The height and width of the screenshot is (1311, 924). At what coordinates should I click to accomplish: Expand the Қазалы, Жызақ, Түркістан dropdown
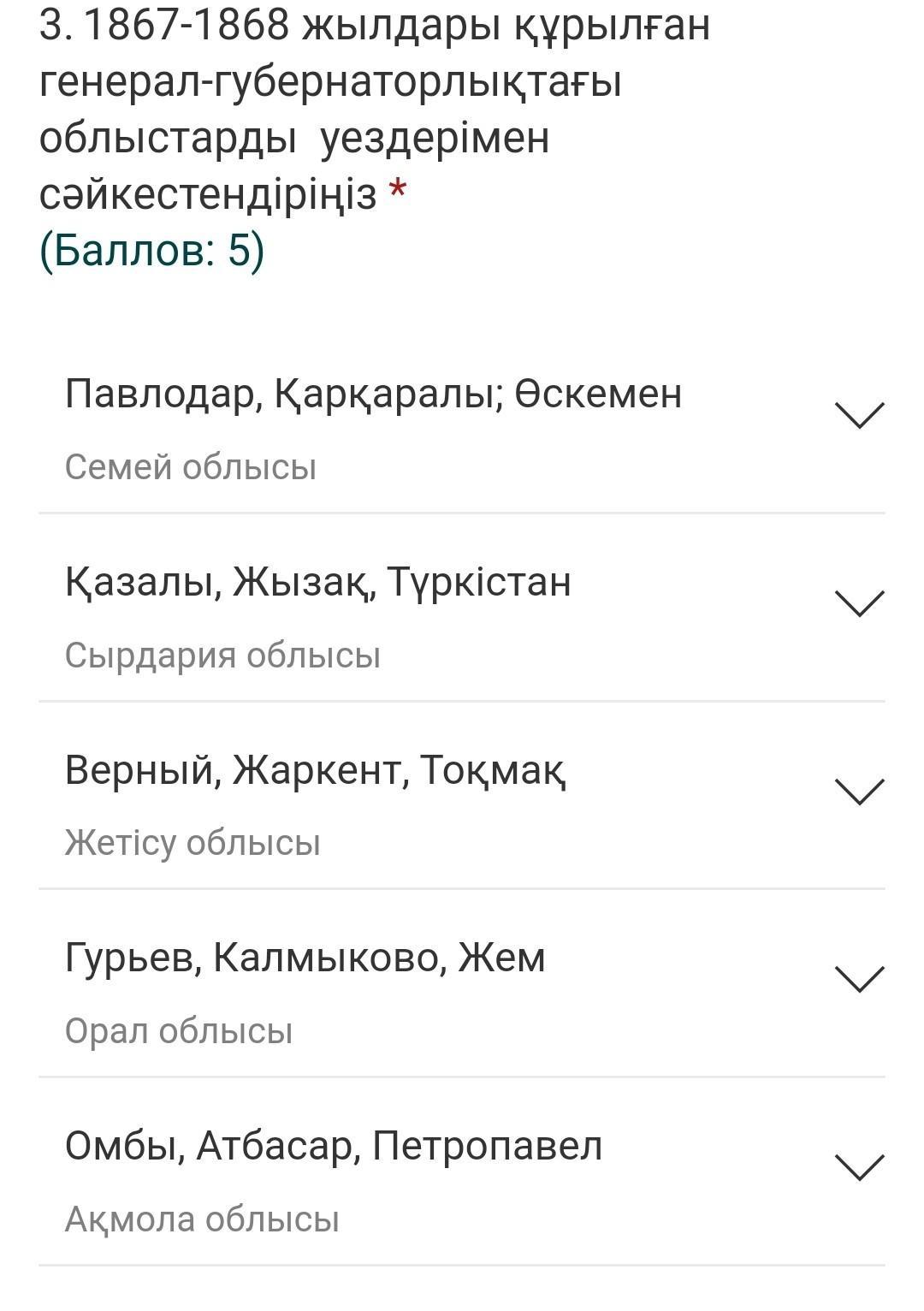tap(858, 603)
